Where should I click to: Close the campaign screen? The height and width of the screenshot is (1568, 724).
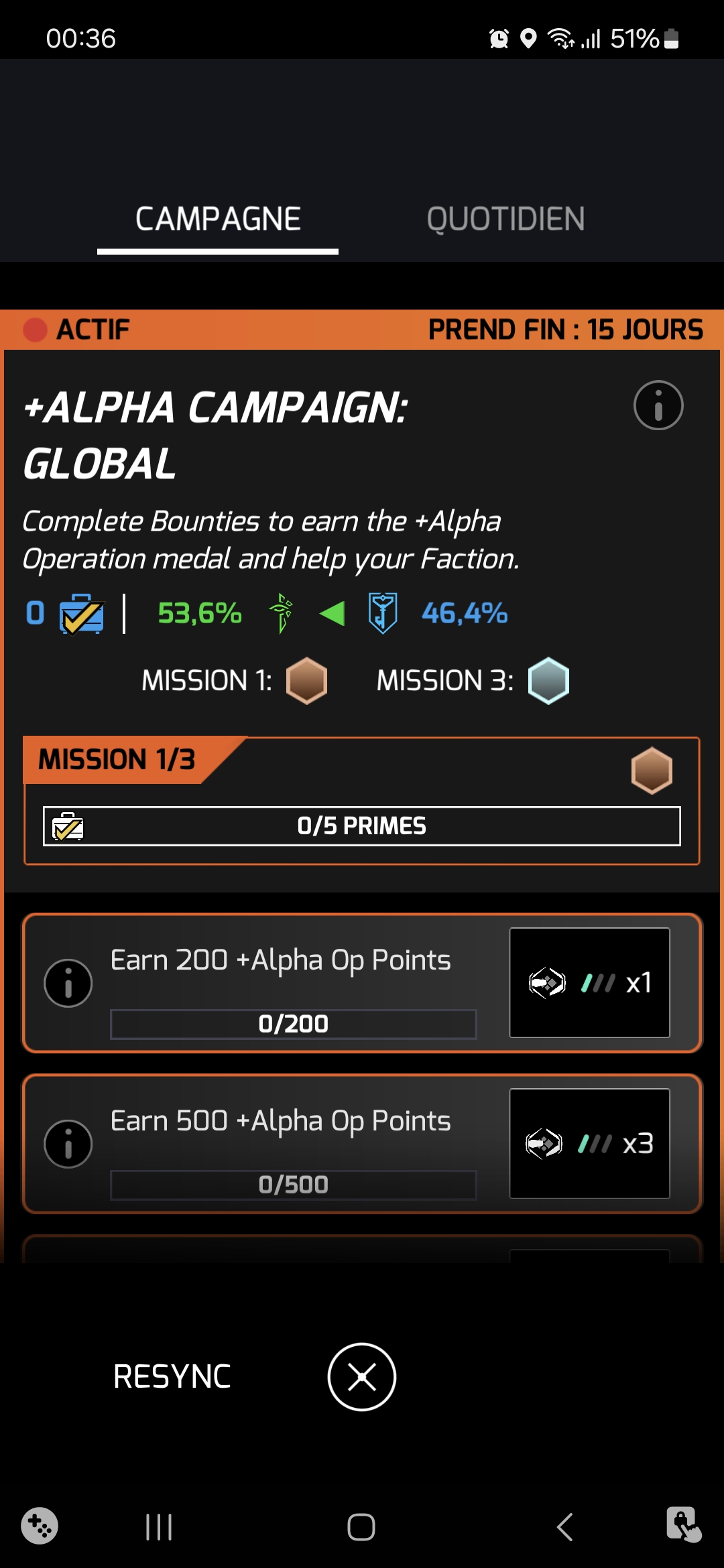point(361,1377)
